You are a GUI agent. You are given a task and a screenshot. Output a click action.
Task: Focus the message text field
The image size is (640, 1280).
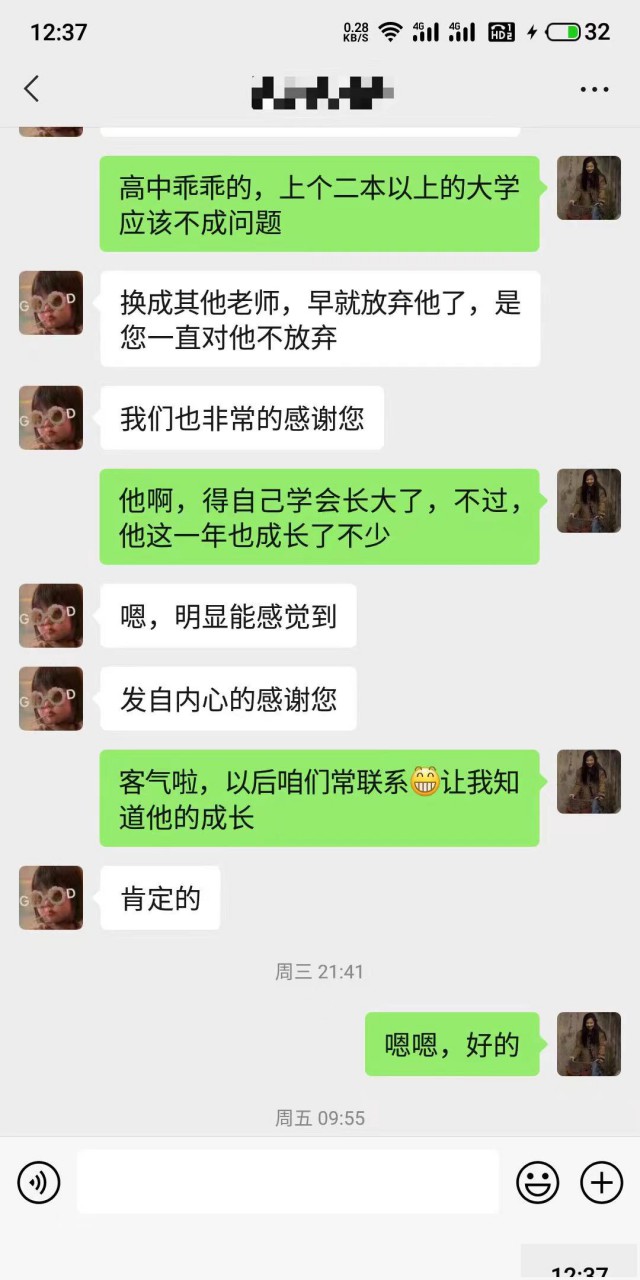287,1182
